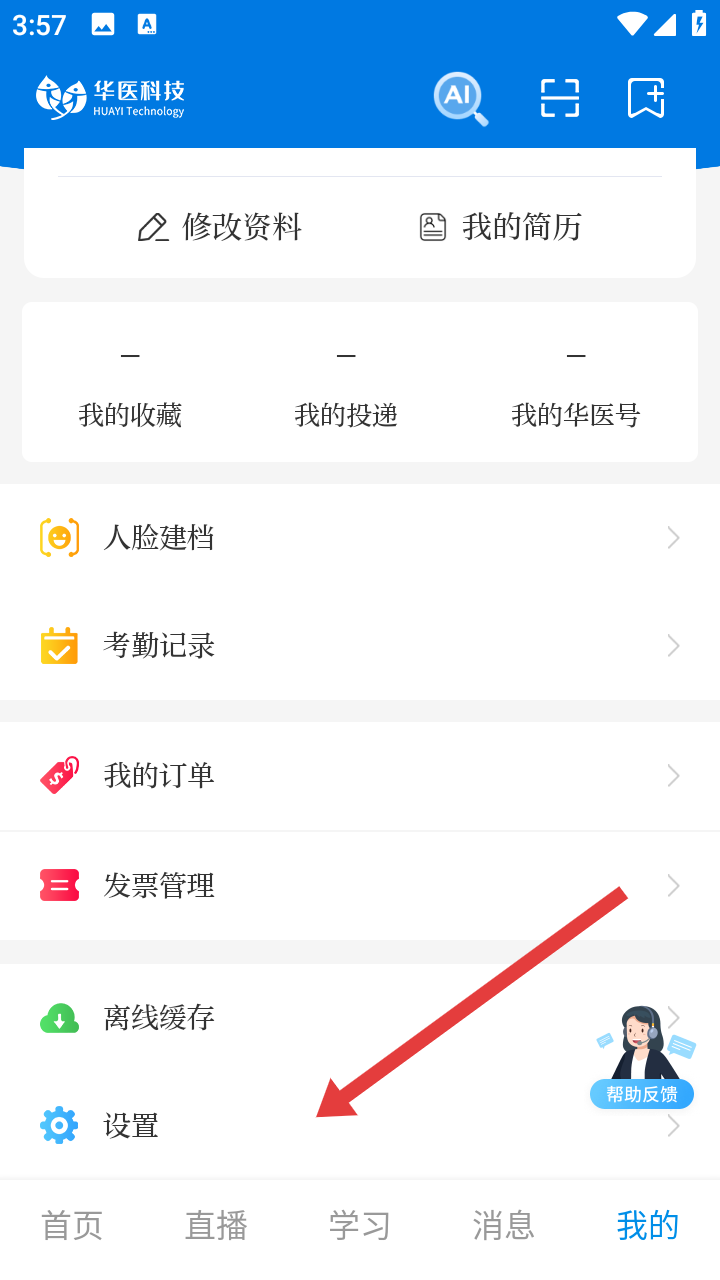Open the QR code scanner

point(560,98)
